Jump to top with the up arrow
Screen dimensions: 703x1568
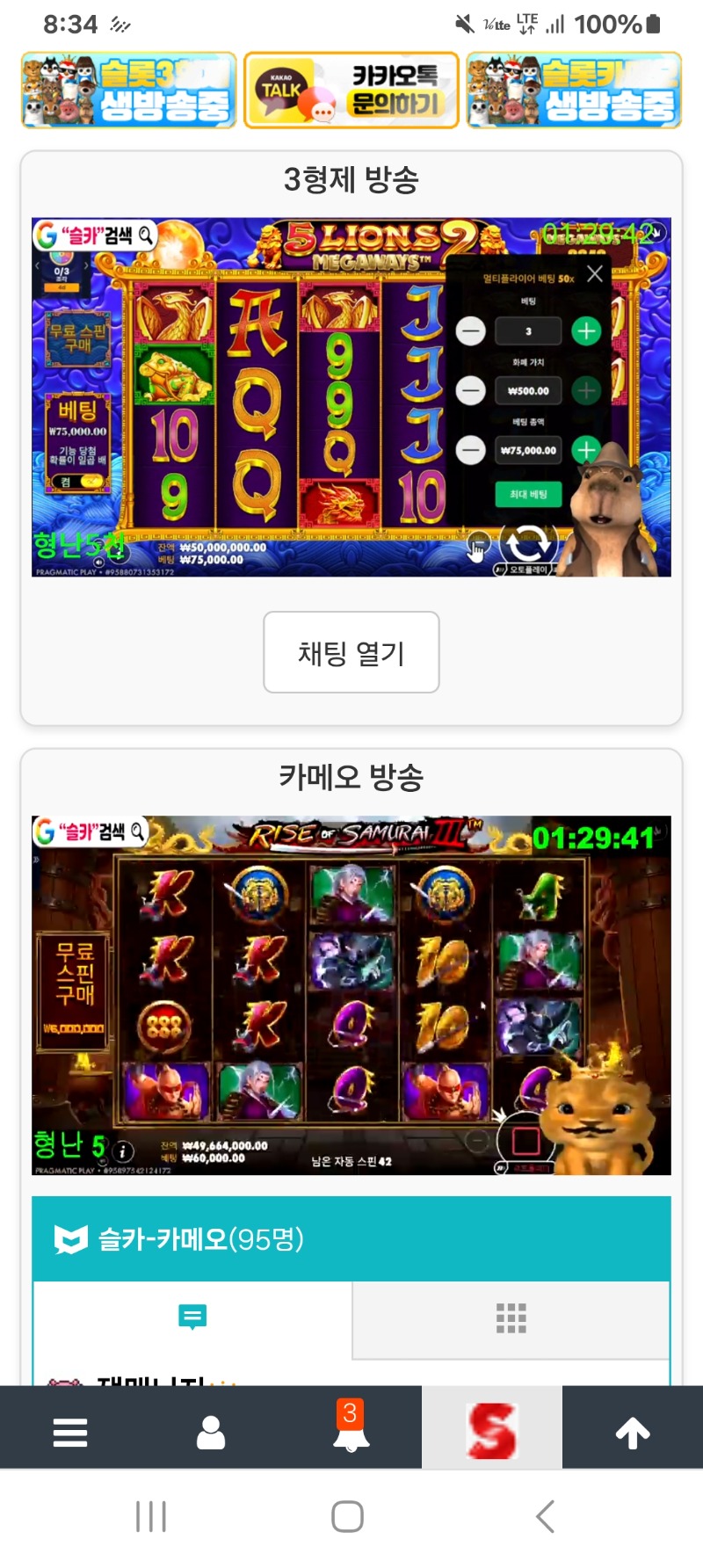(633, 1432)
